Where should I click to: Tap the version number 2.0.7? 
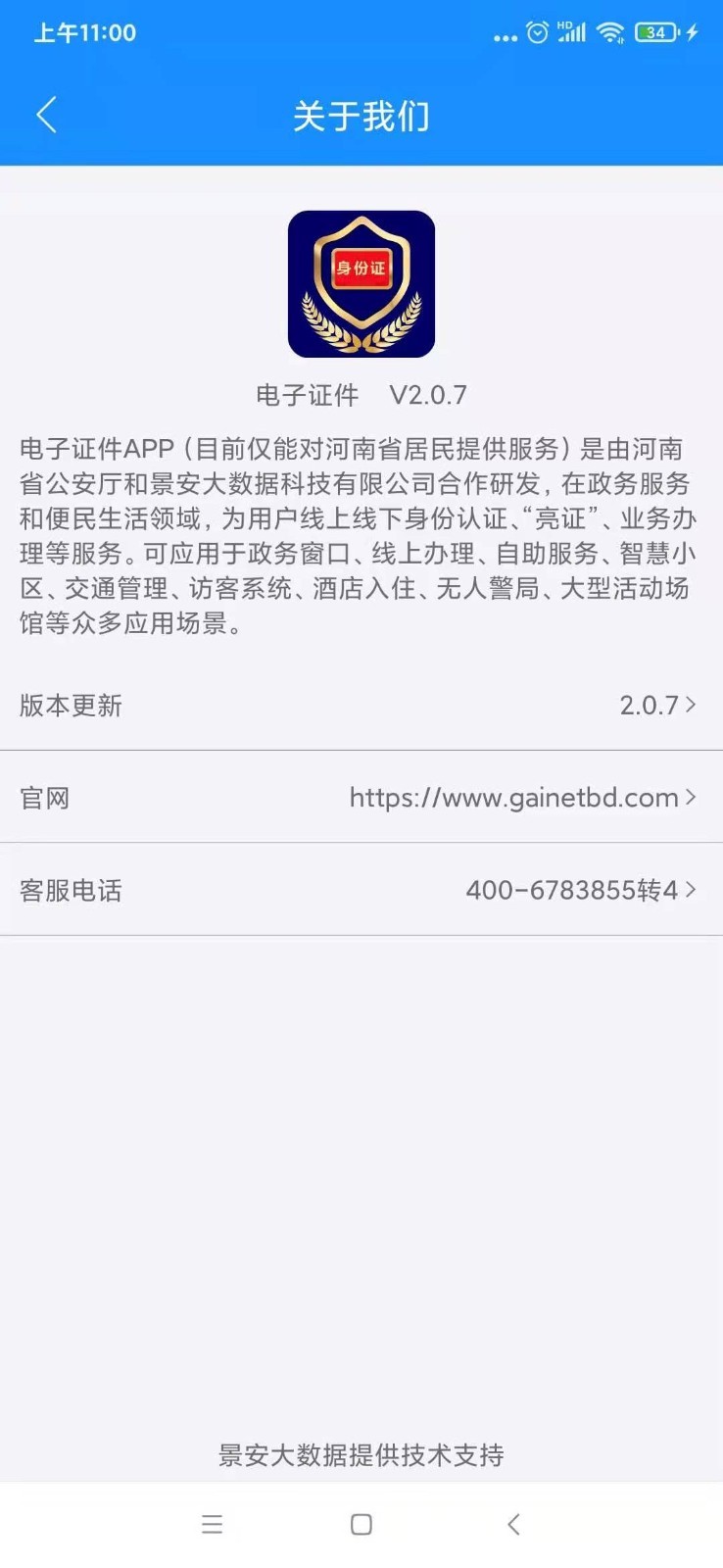pos(649,706)
